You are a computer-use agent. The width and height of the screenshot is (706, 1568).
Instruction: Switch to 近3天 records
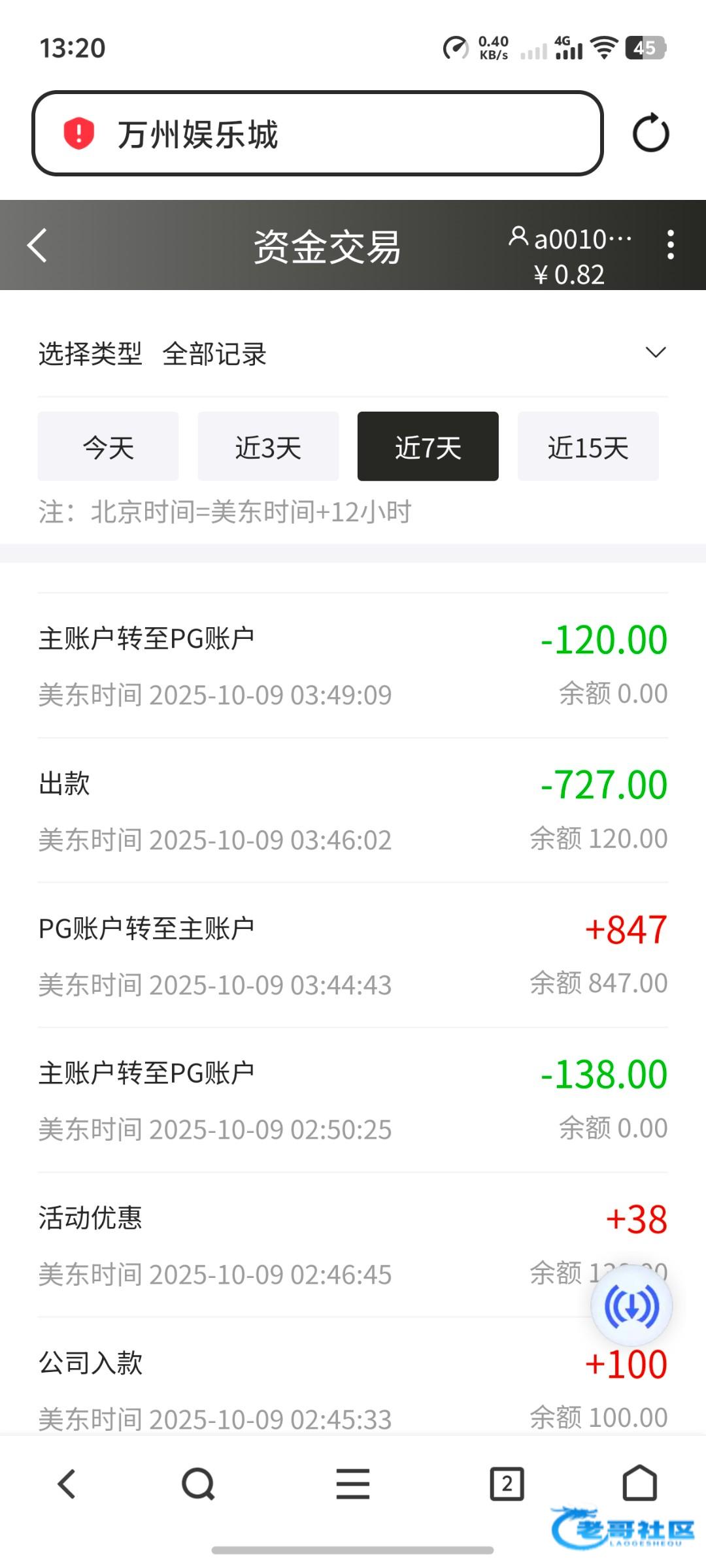tap(268, 447)
